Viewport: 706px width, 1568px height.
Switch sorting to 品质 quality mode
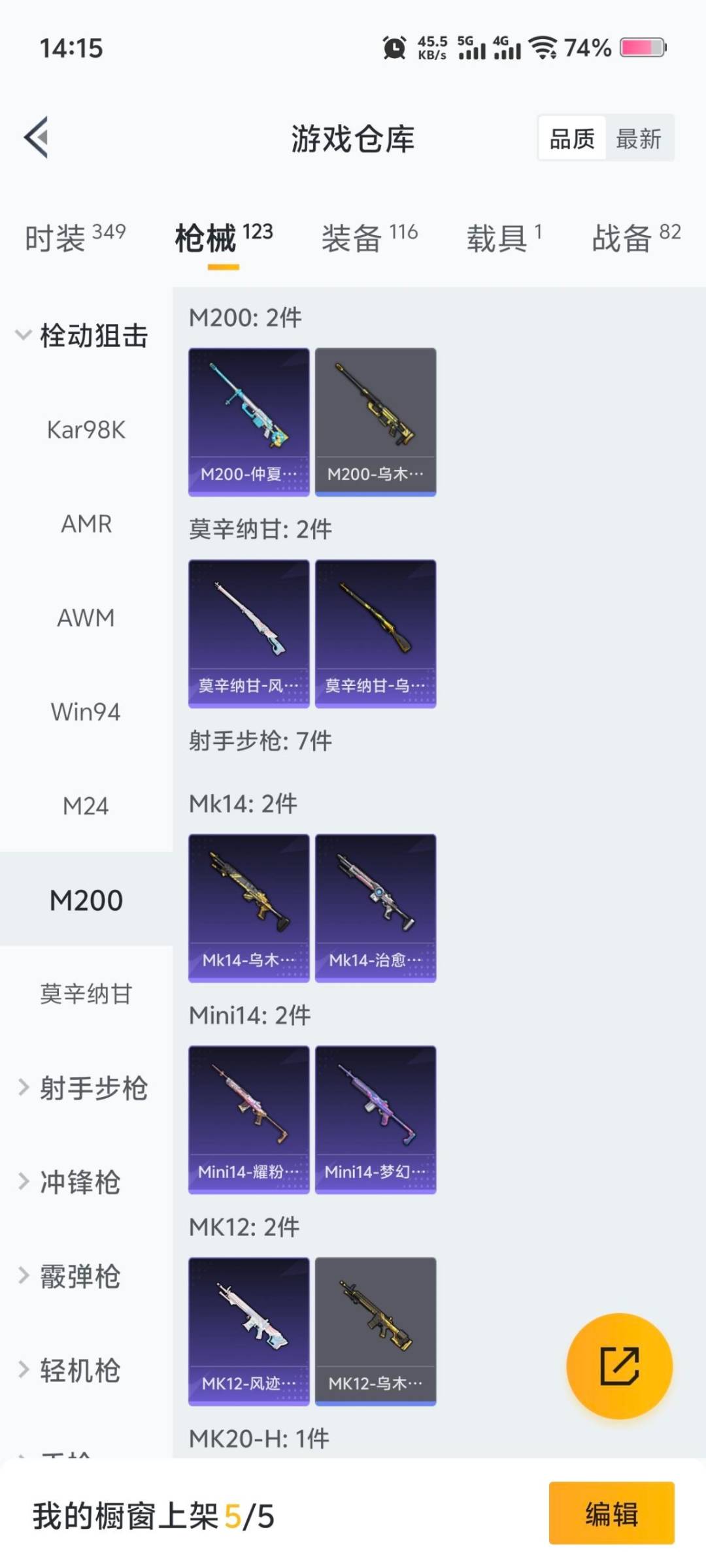click(x=571, y=138)
